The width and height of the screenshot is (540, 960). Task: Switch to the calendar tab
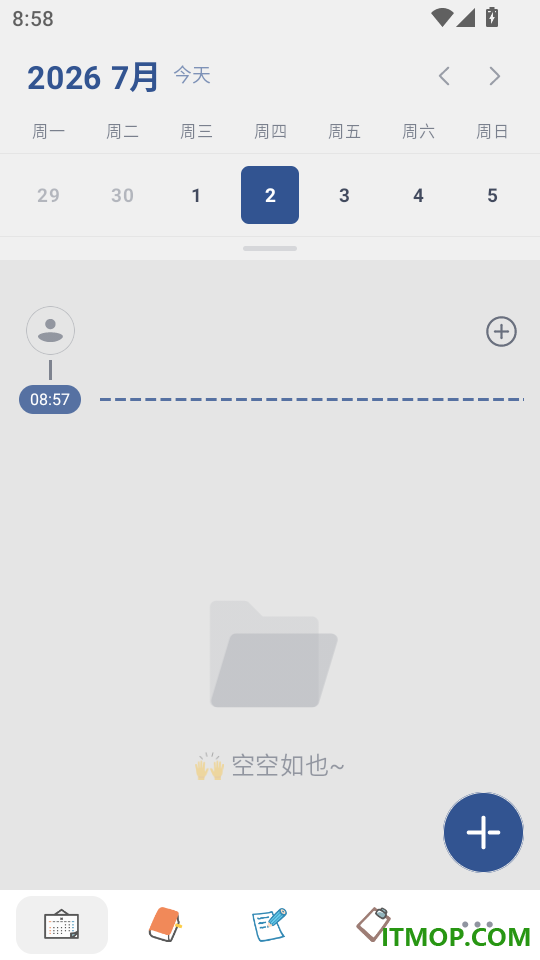point(62,924)
